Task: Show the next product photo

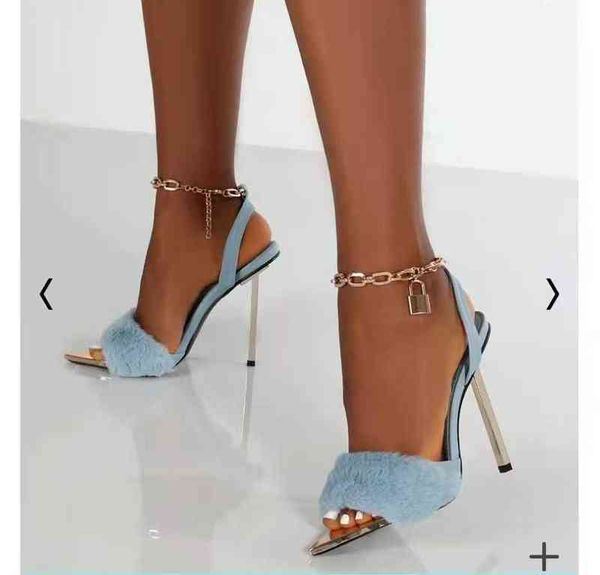Action: pos(552,293)
